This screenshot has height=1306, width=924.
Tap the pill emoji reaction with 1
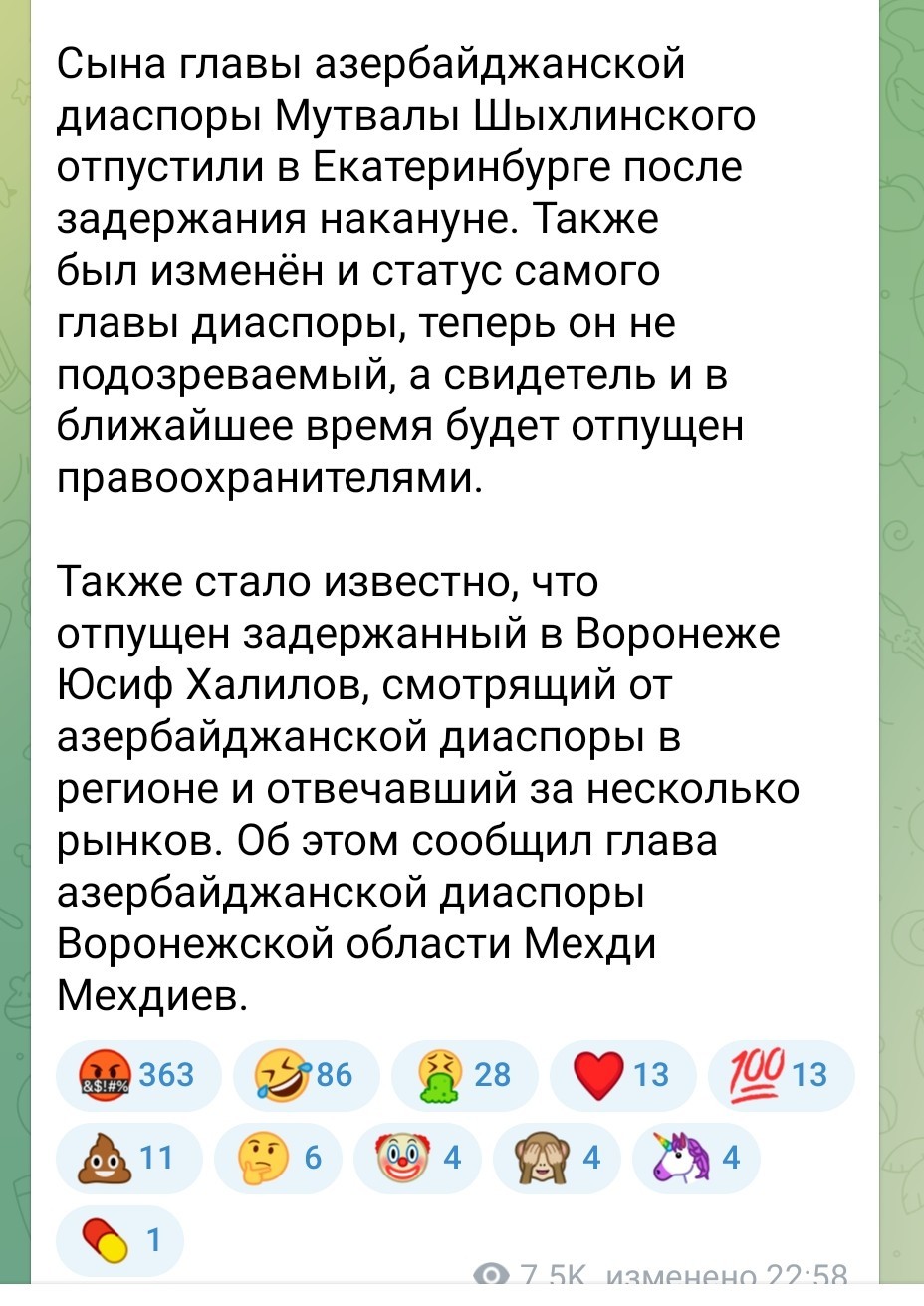pyautogui.click(x=120, y=1241)
